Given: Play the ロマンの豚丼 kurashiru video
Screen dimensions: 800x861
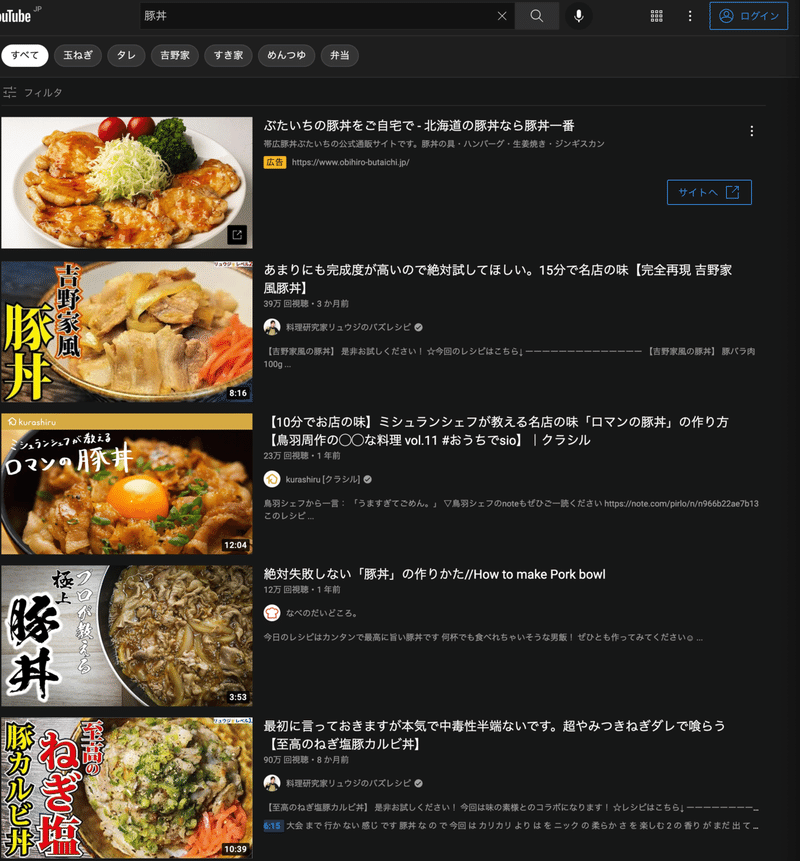Looking at the screenshot, I should coord(127,483).
